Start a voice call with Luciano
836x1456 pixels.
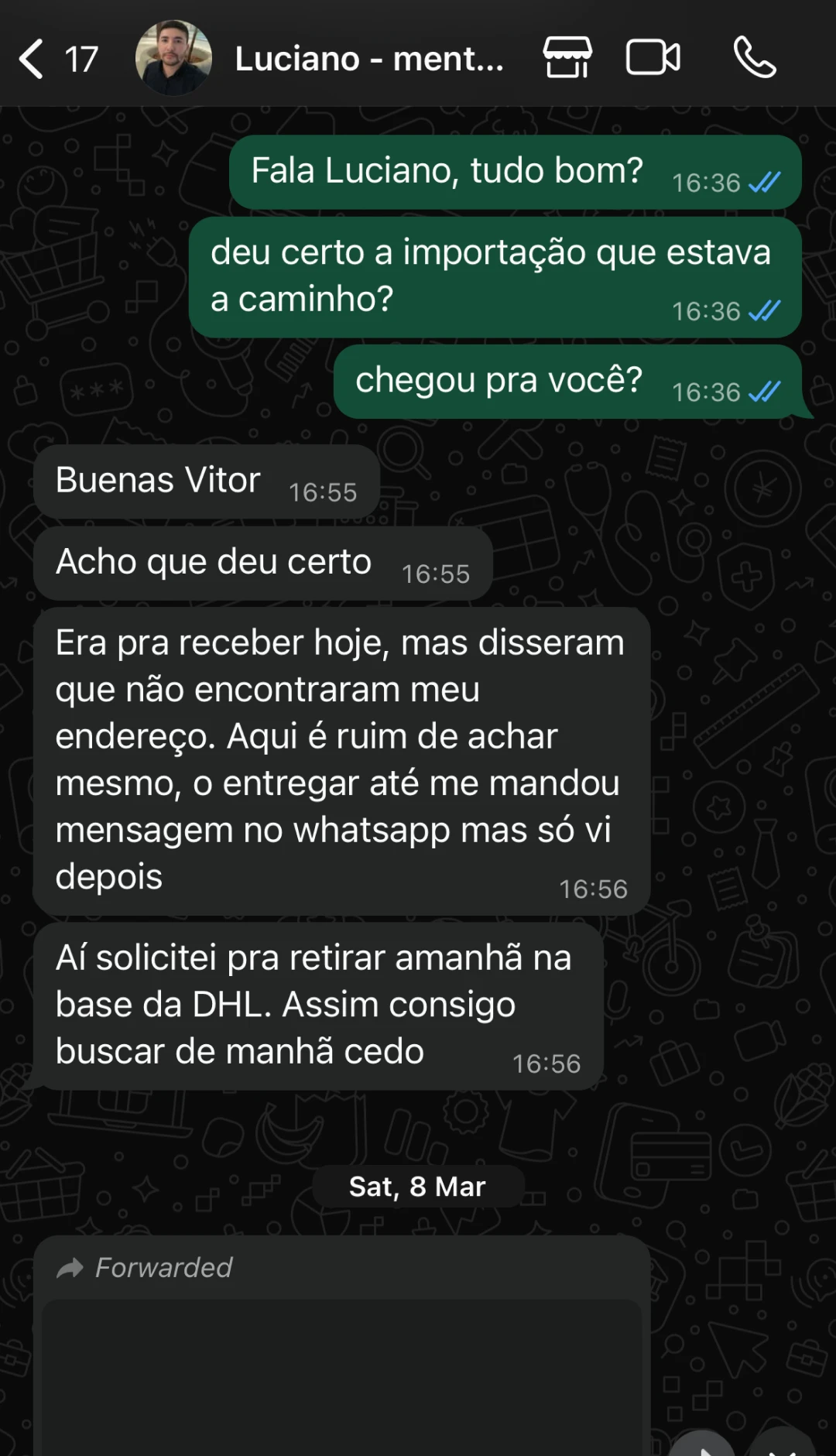click(x=754, y=58)
